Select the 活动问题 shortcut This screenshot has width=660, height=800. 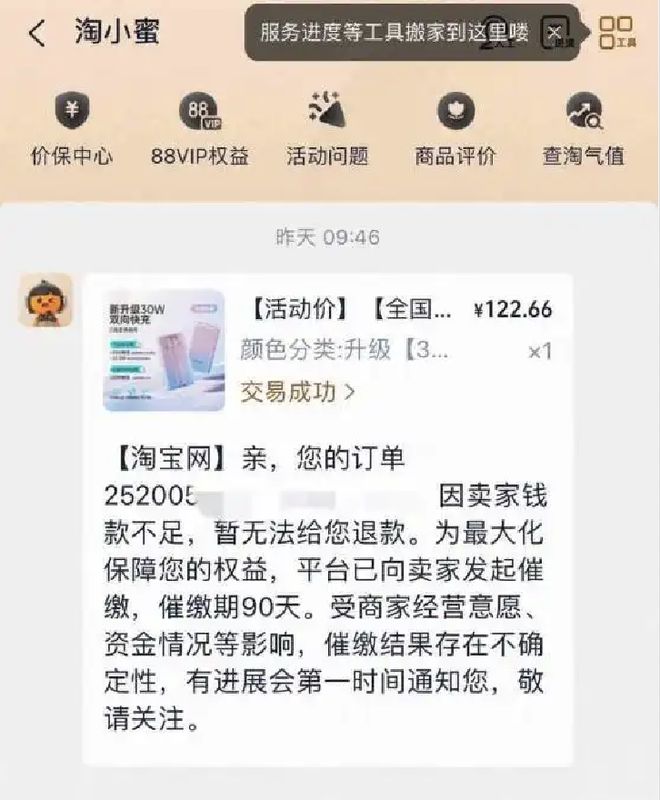pos(327,128)
